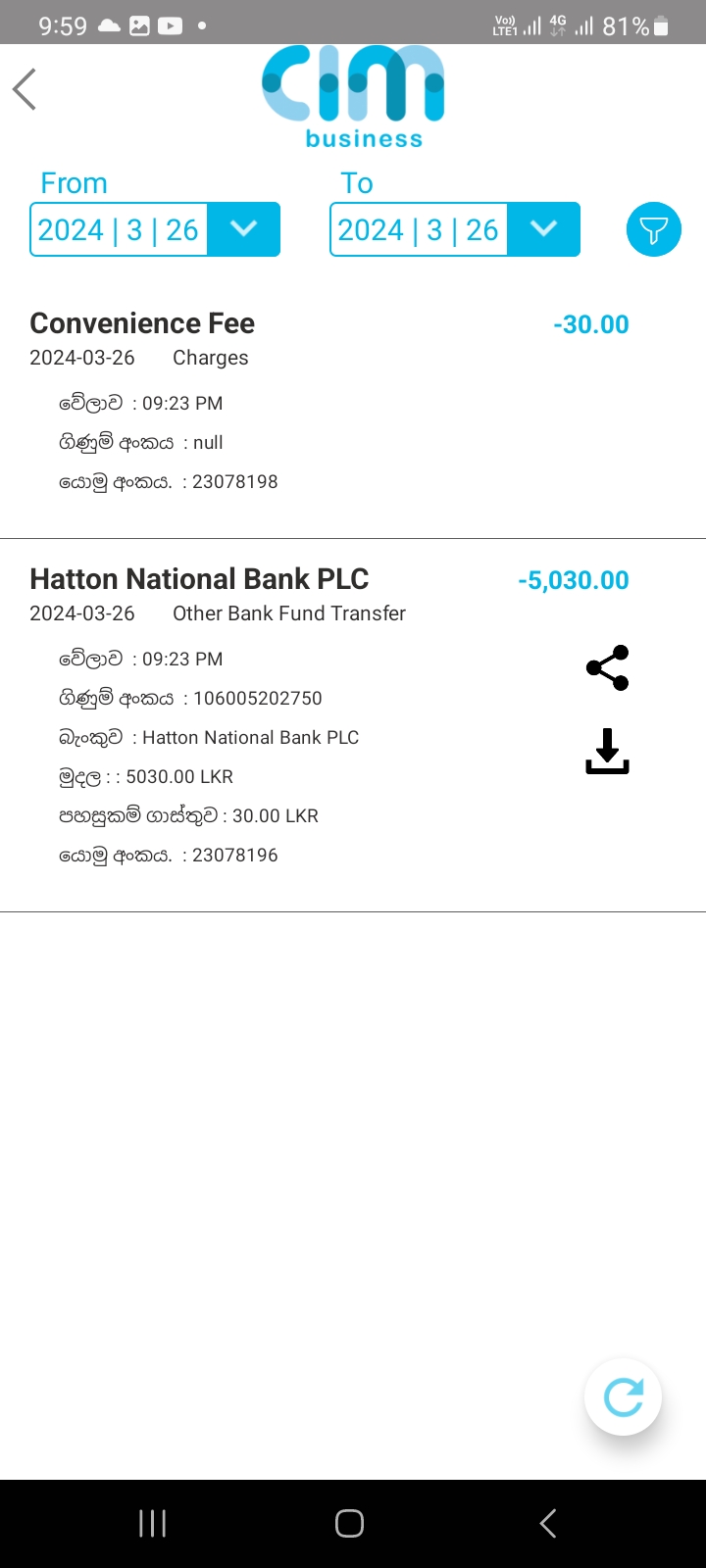Go back using the top-left arrow
This screenshot has width=706, height=1568.
point(25,89)
